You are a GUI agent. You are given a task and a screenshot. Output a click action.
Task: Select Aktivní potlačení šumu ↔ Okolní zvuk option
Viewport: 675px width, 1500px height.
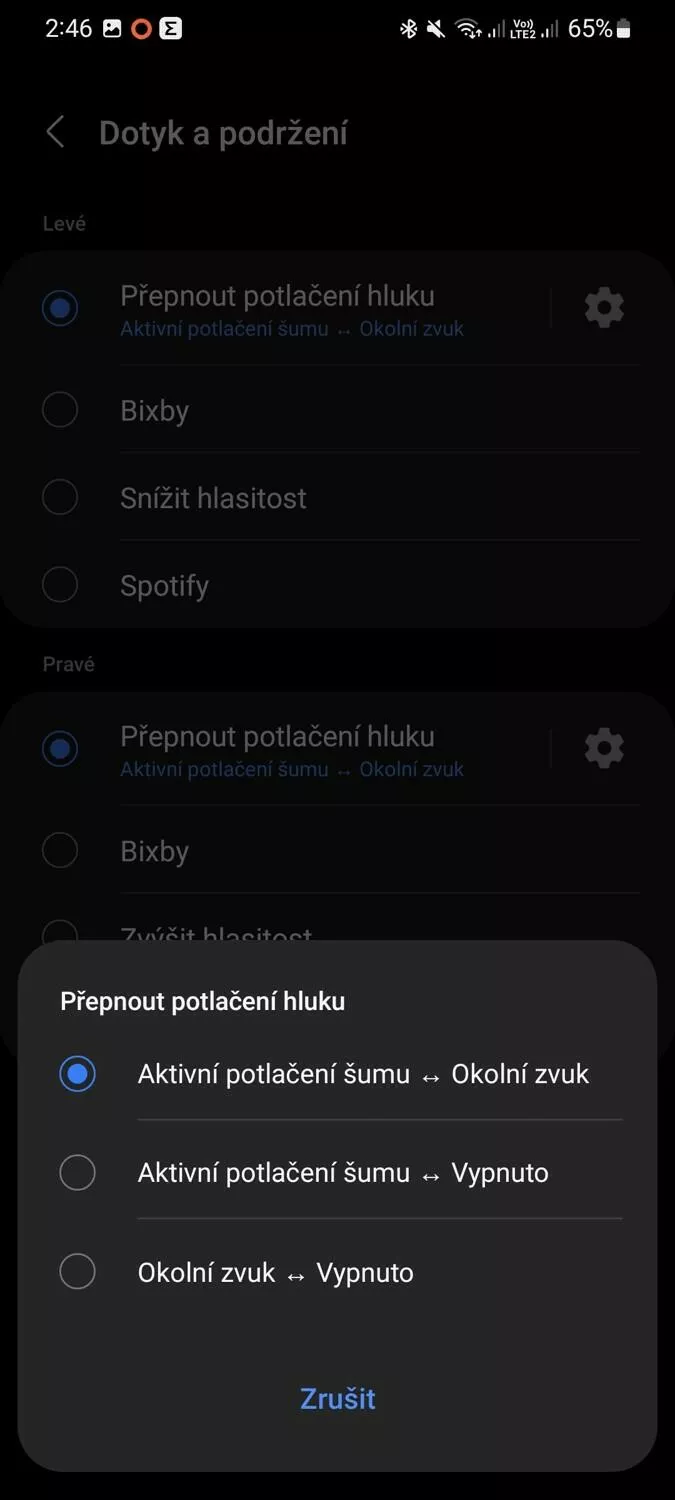pyautogui.click(x=338, y=1074)
